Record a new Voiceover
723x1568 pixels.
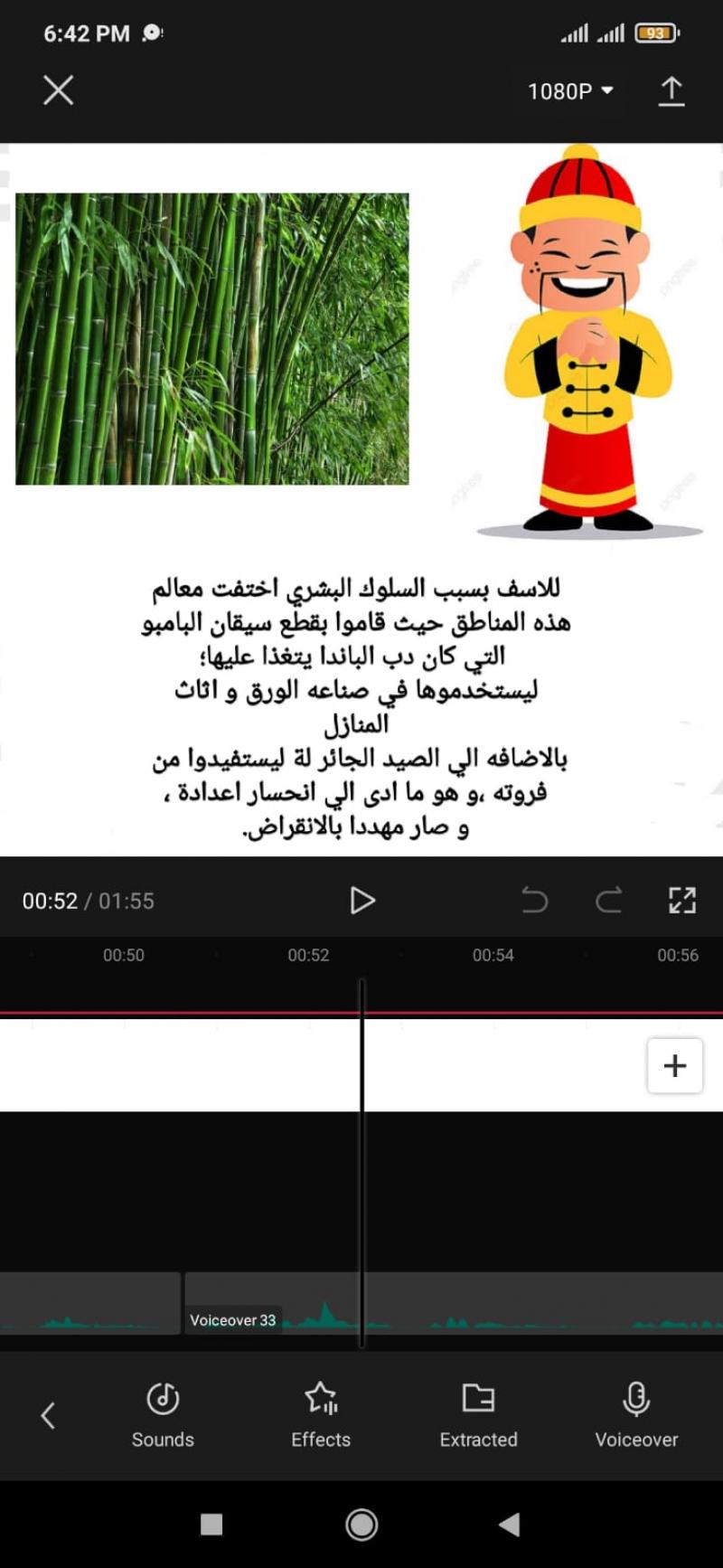[x=636, y=1415]
